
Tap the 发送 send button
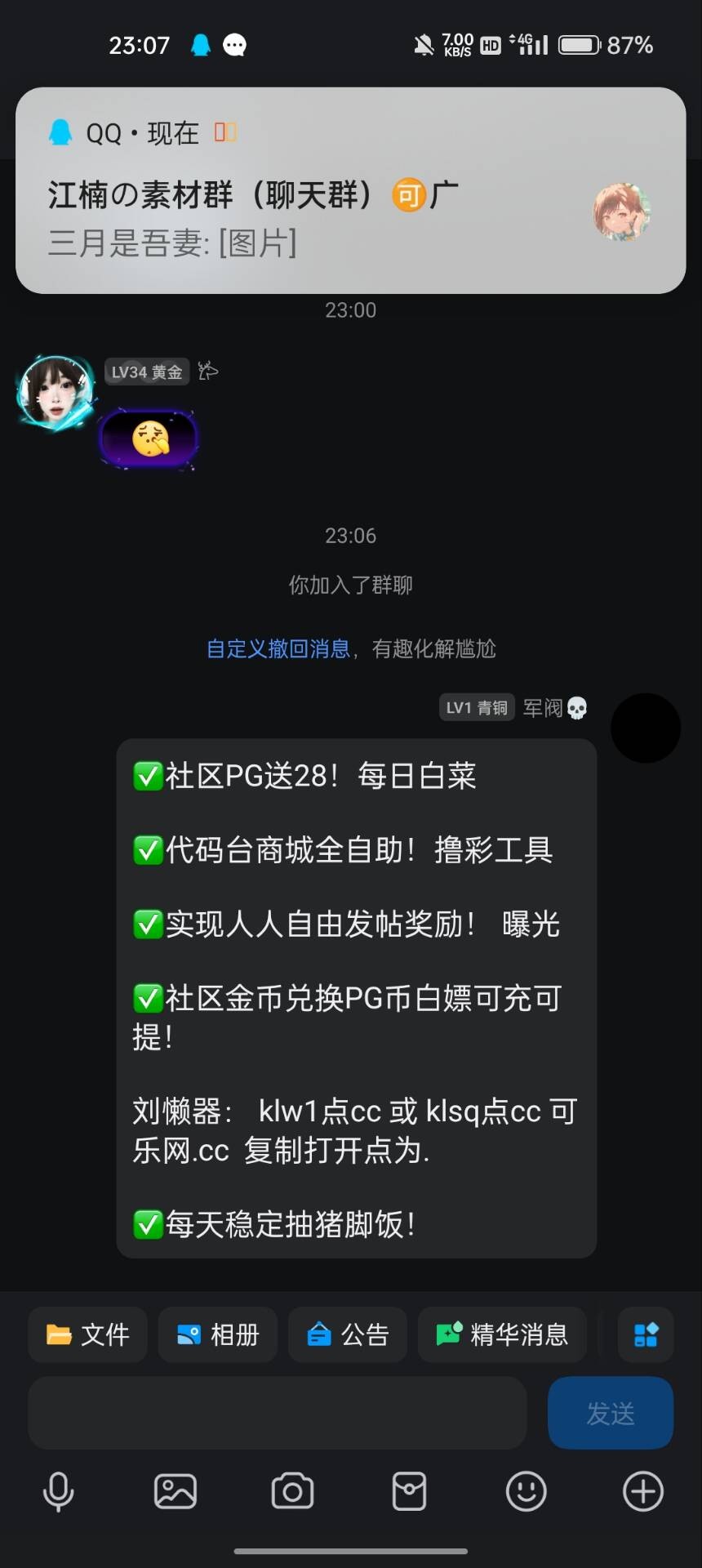(x=610, y=1413)
